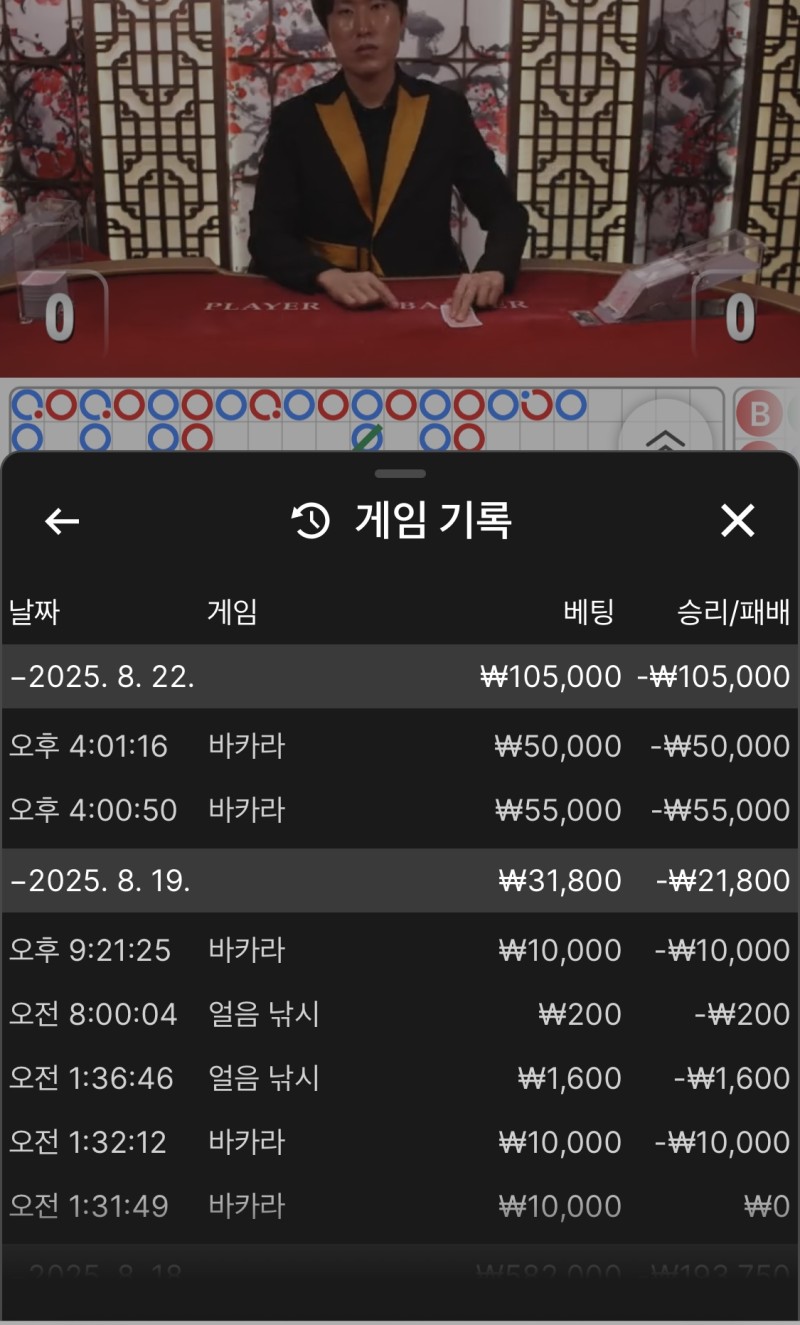800x1325 pixels.
Task: Open the 오전 1:31:49 바카라 record
Action: click(400, 1206)
